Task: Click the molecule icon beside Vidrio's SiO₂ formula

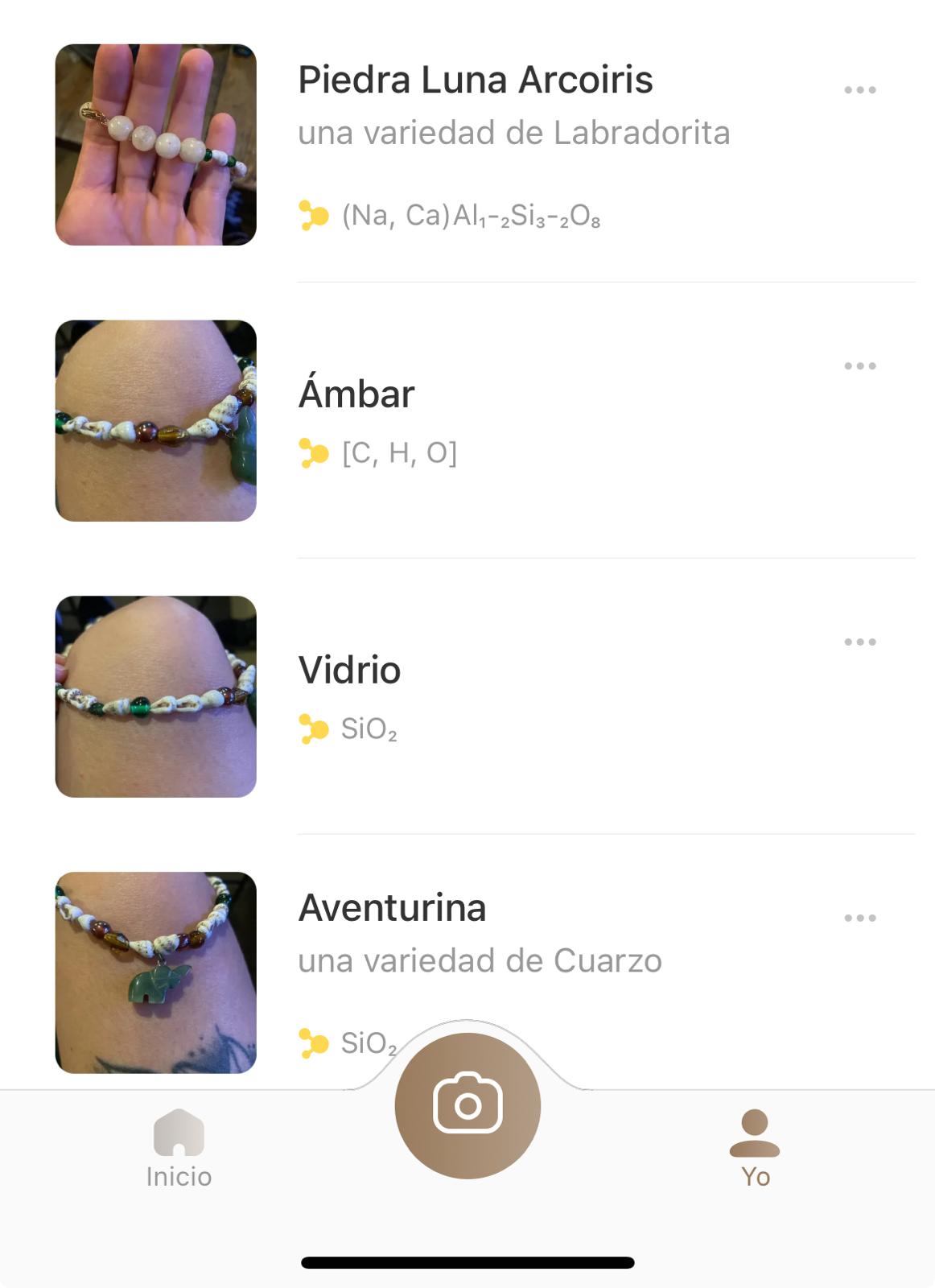Action: tap(312, 727)
